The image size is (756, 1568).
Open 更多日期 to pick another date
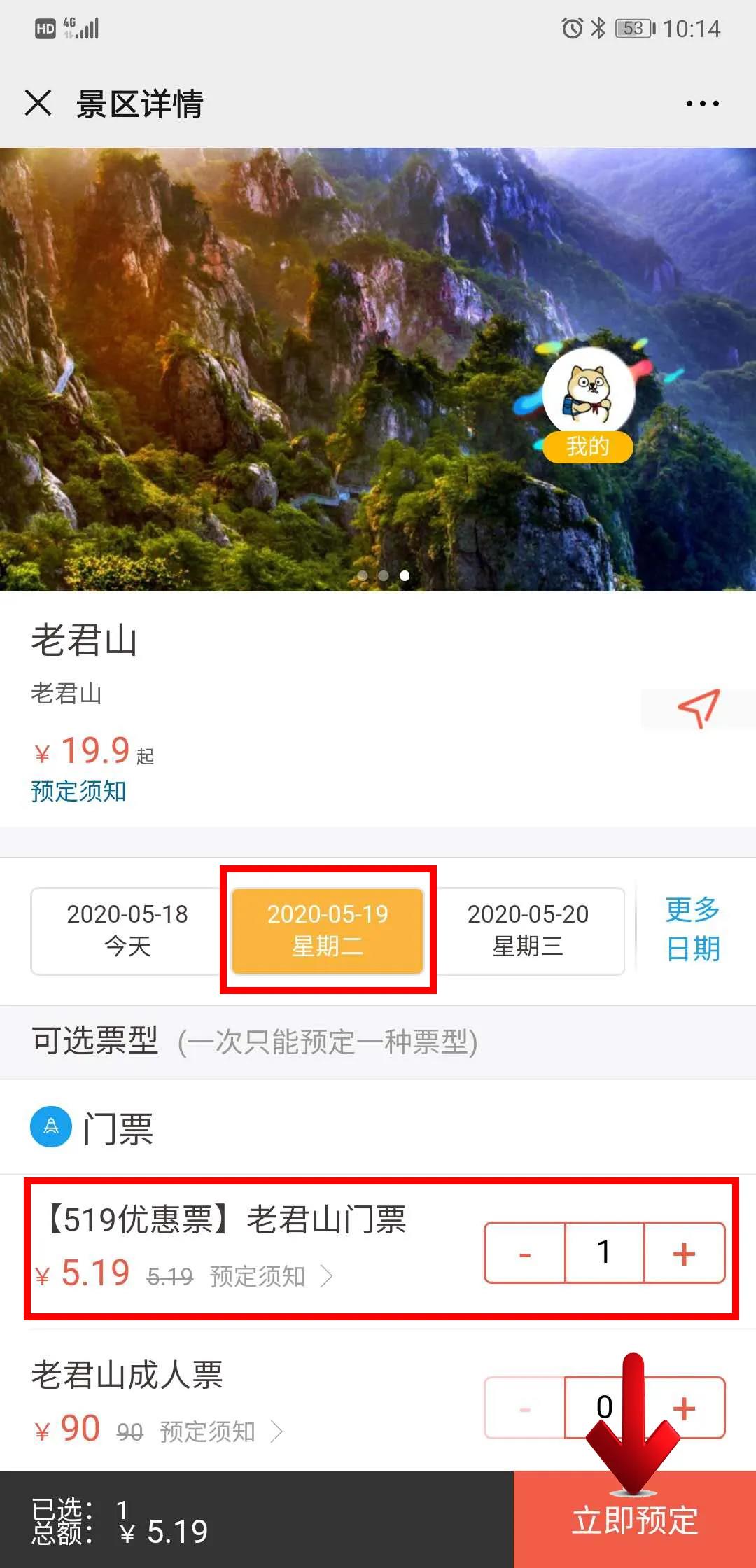tap(692, 929)
